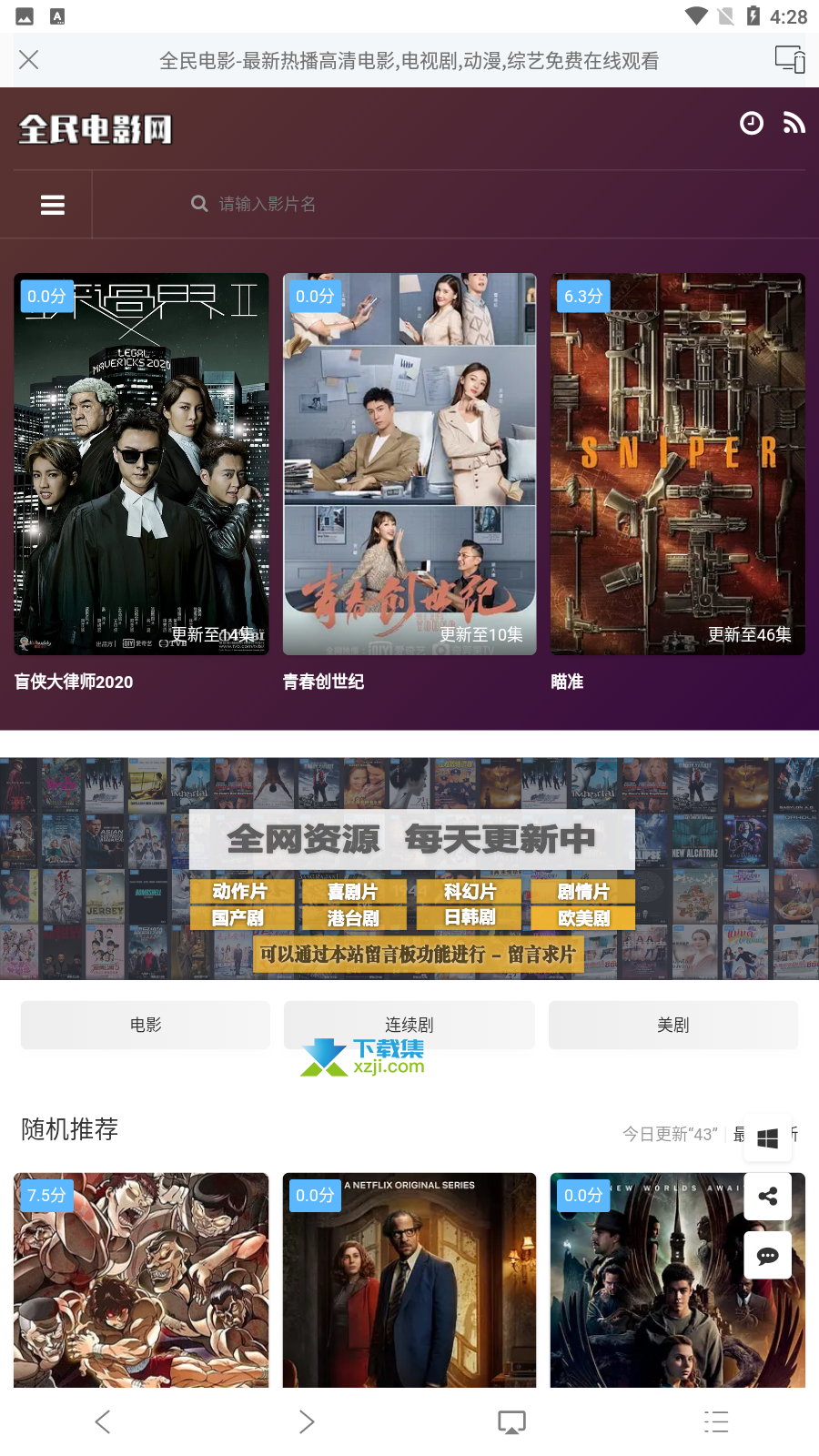This screenshot has height=1456, width=819.
Task: Open the 全网资源 banner
Action: click(x=409, y=868)
